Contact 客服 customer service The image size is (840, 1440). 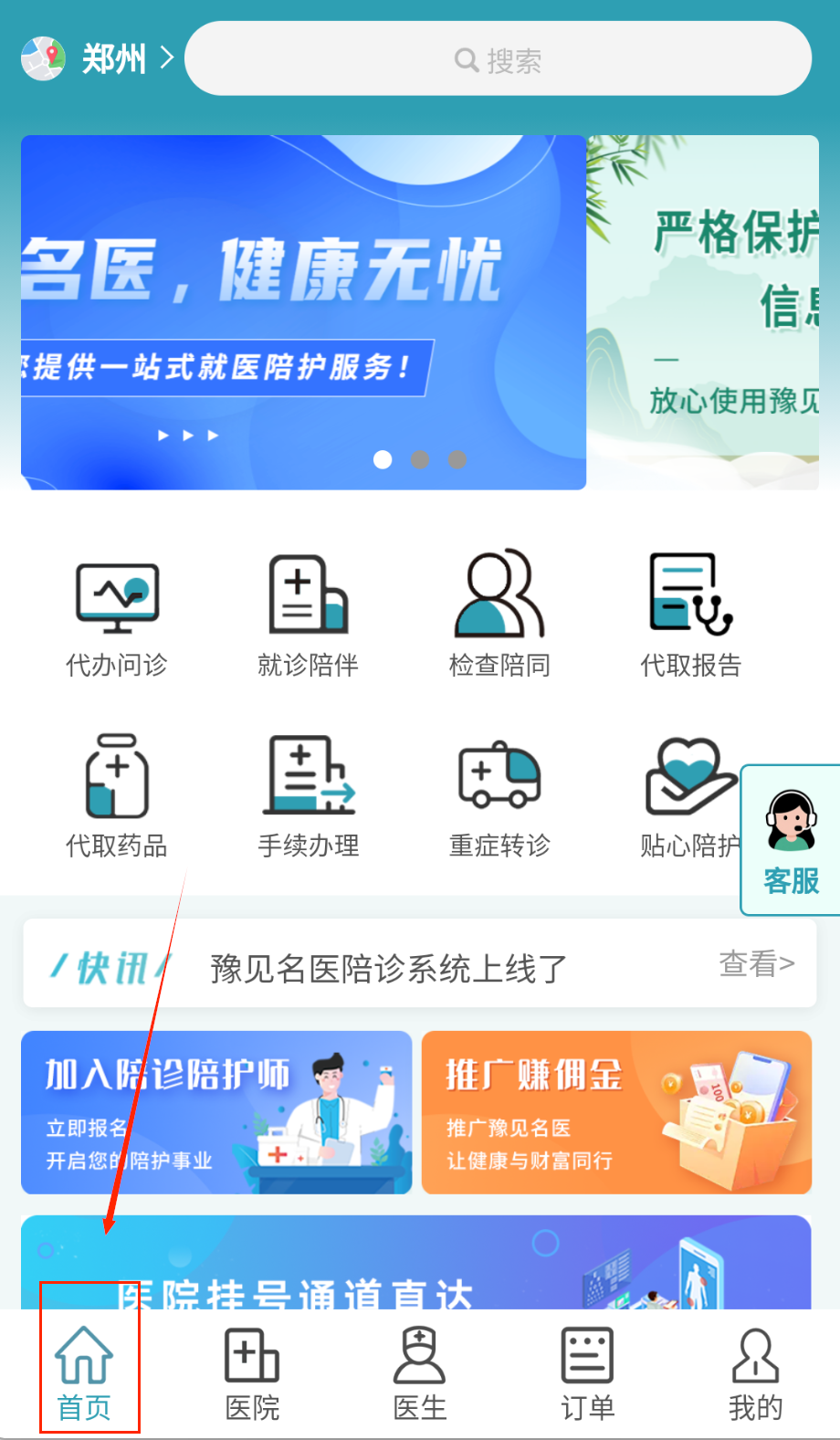pos(791,840)
